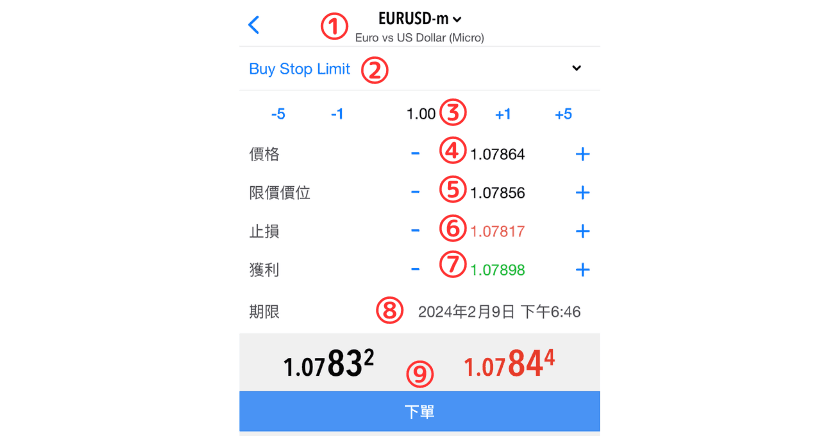This screenshot has height=436, width=840.
Task: Lower the 獲利 value with minus
Action: coord(415,269)
